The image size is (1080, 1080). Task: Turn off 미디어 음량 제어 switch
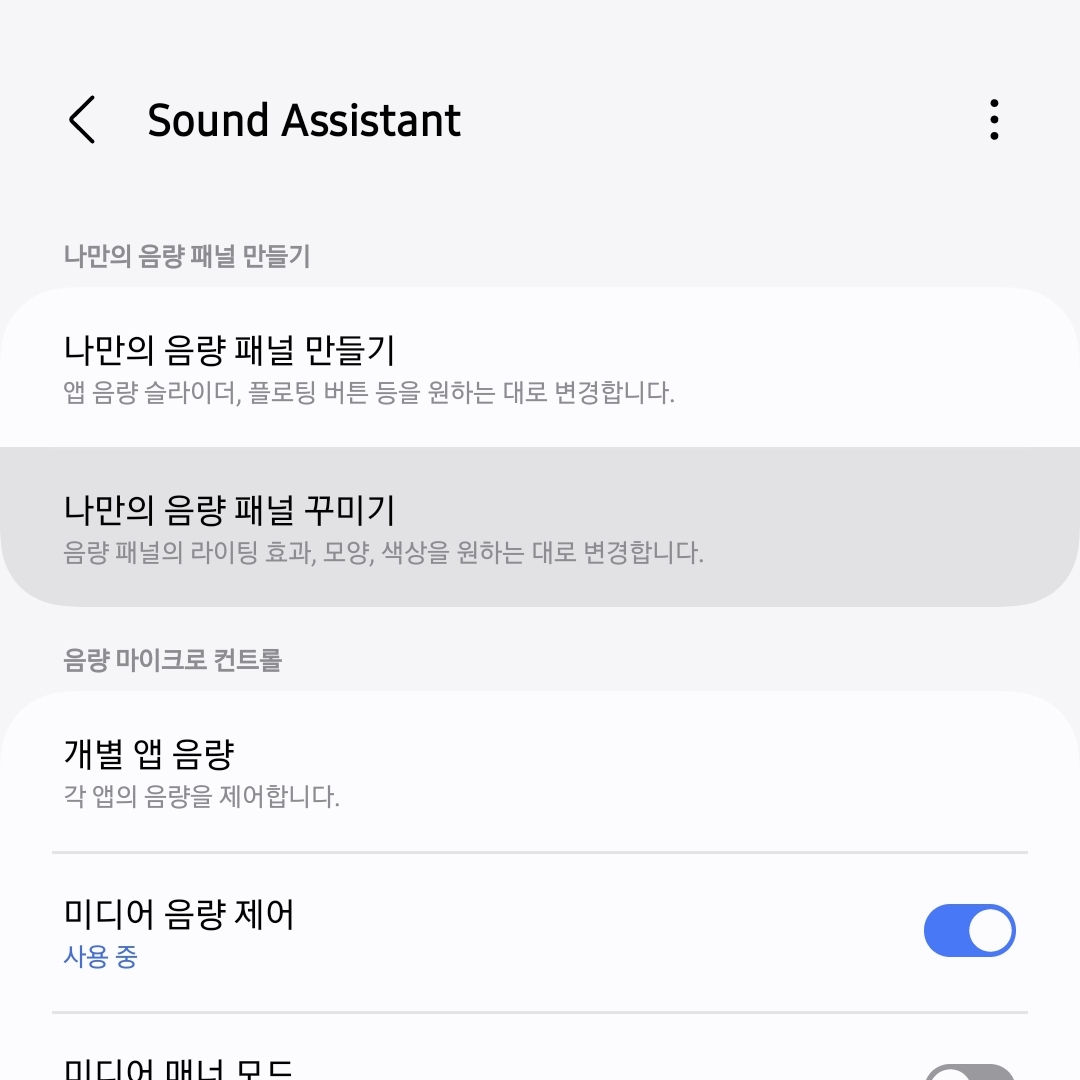(969, 931)
